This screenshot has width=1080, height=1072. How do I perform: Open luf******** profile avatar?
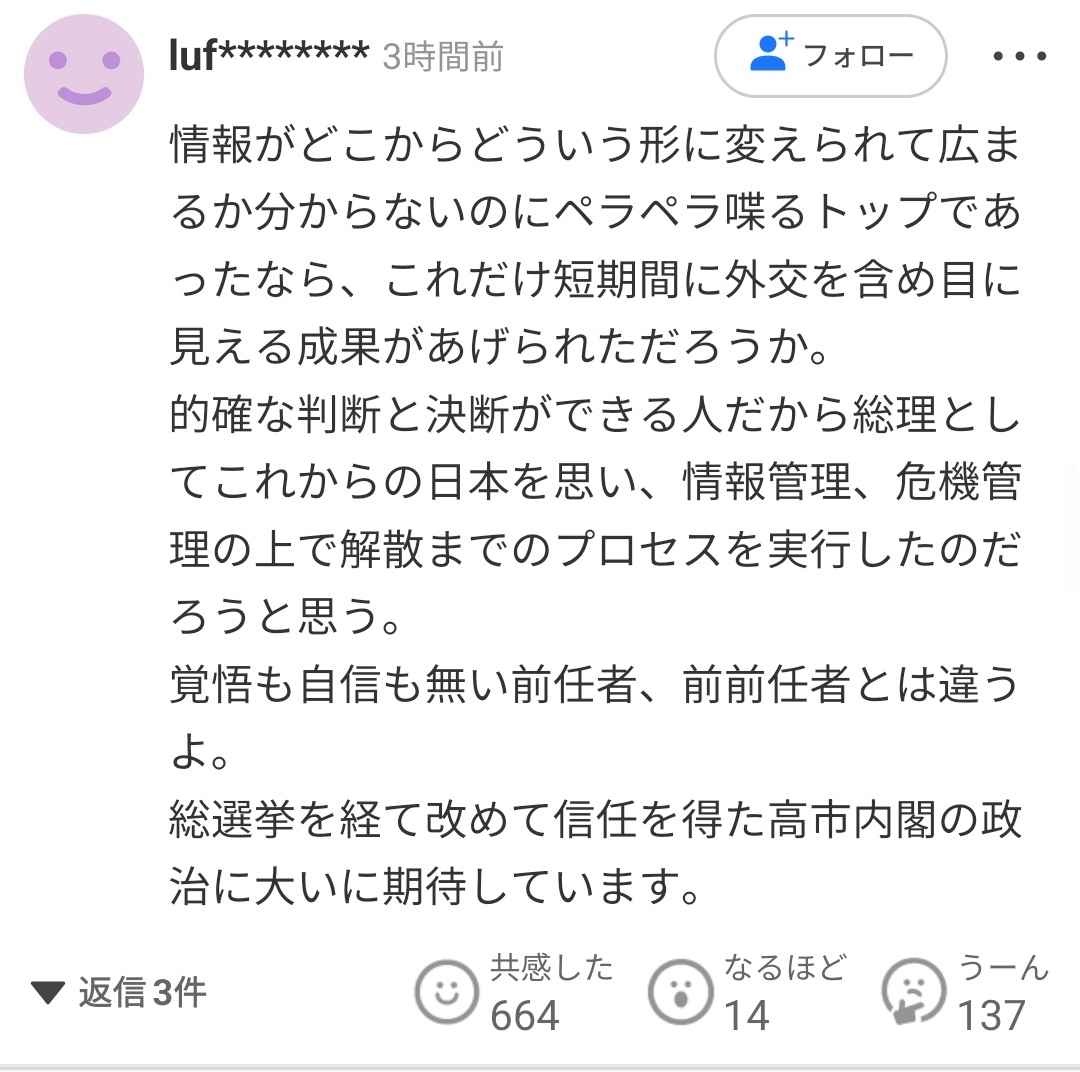click(x=83, y=75)
